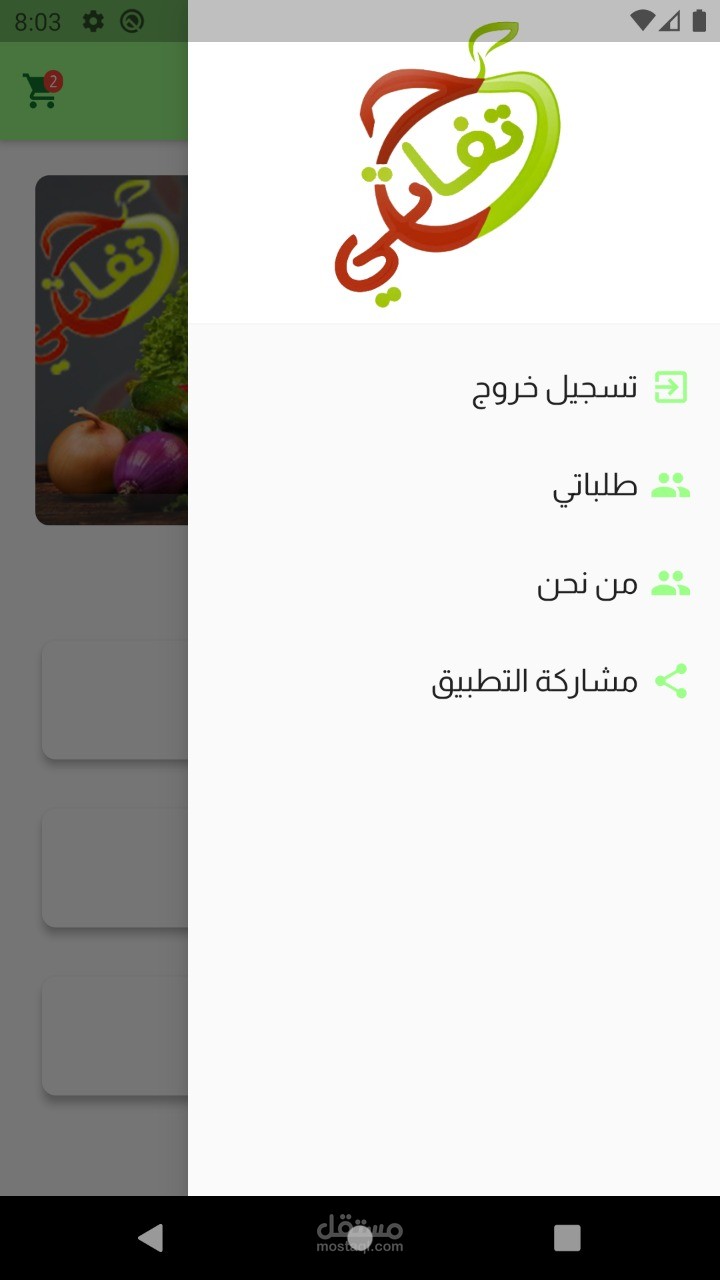Open the recent apps button
The image size is (720, 1280).
pos(567,1238)
